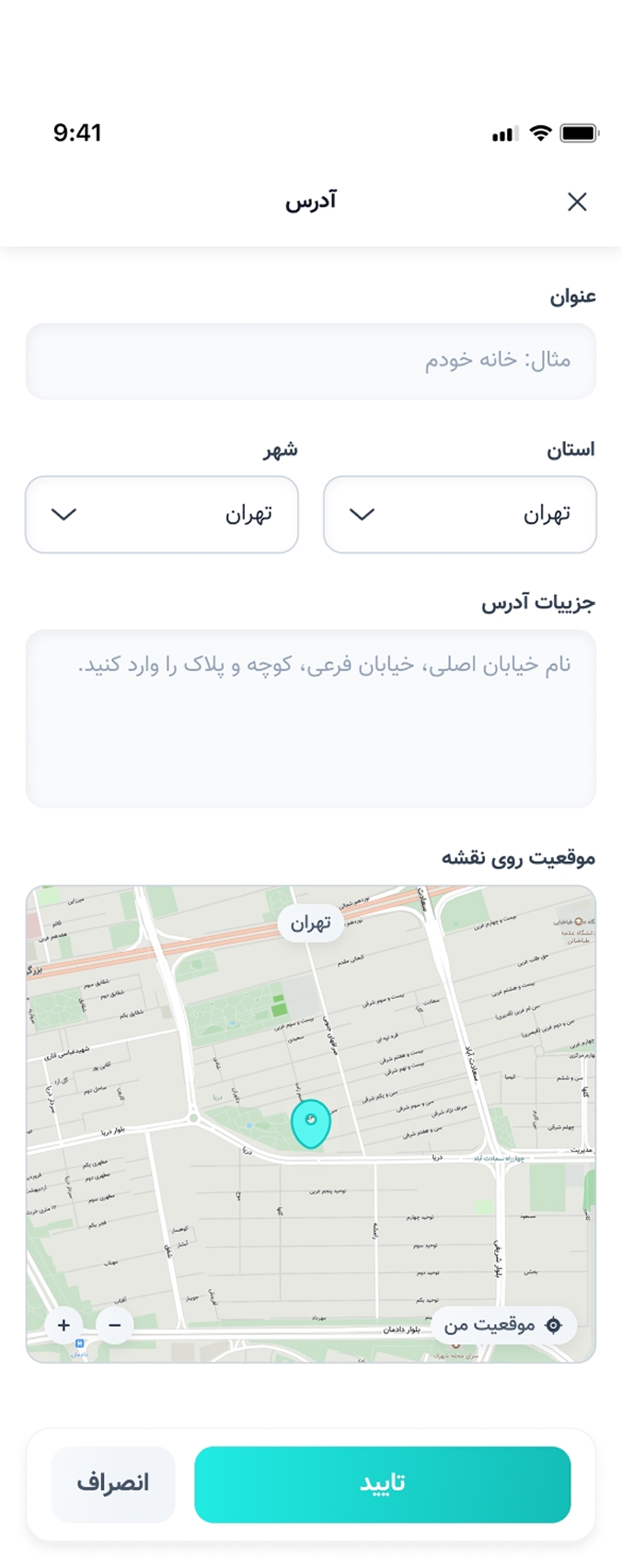Confirm the address with تایید
The height and width of the screenshot is (1568, 622).
pyautogui.click(x=382, y=1483)
